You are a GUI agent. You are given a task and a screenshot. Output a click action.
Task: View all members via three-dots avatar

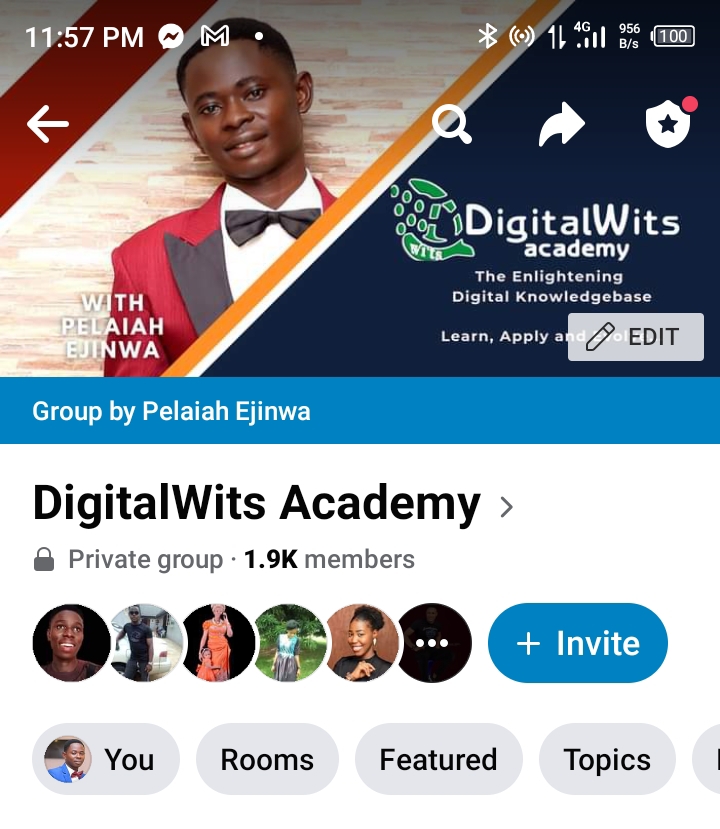[434, 643]
